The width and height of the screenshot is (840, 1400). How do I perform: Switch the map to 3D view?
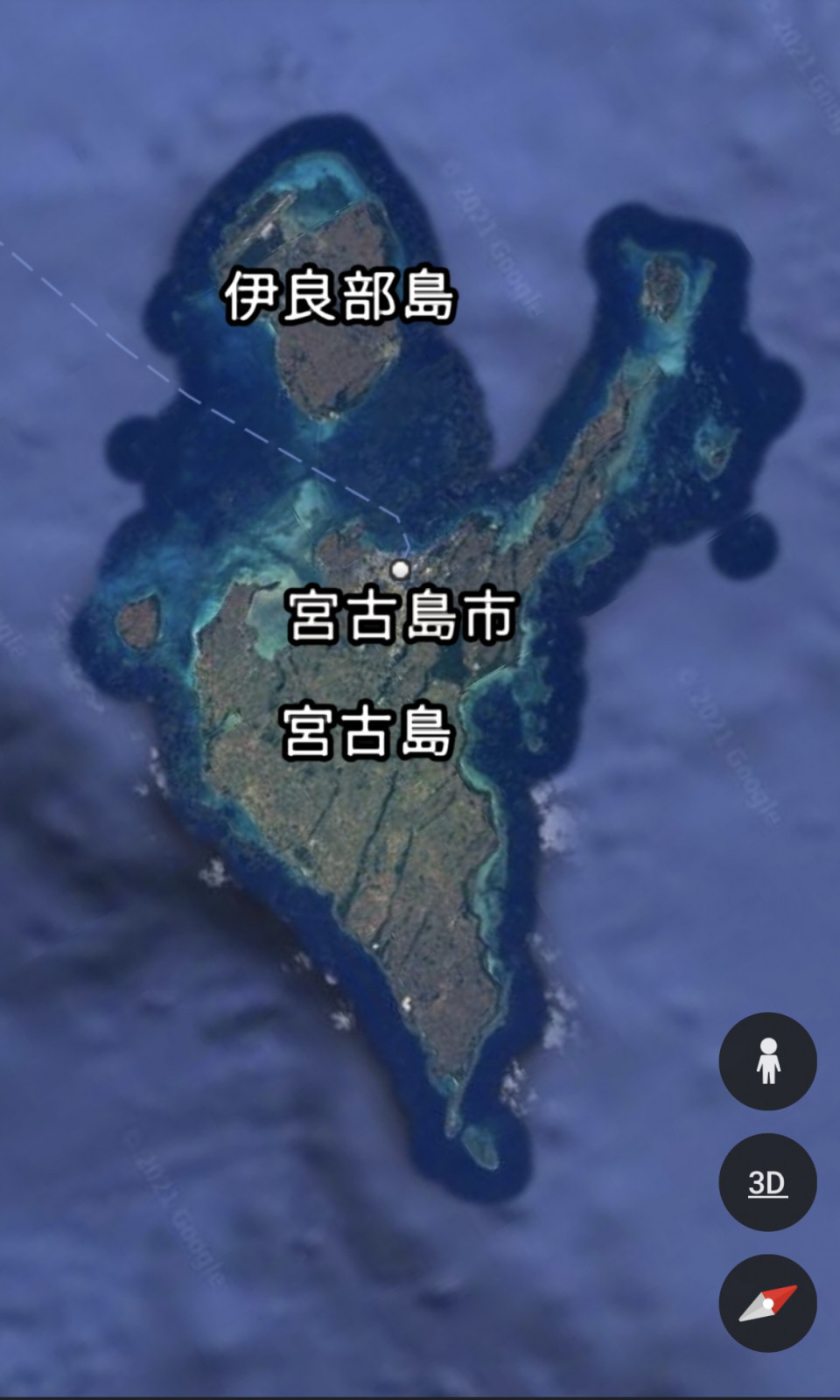coord(767,1182)
